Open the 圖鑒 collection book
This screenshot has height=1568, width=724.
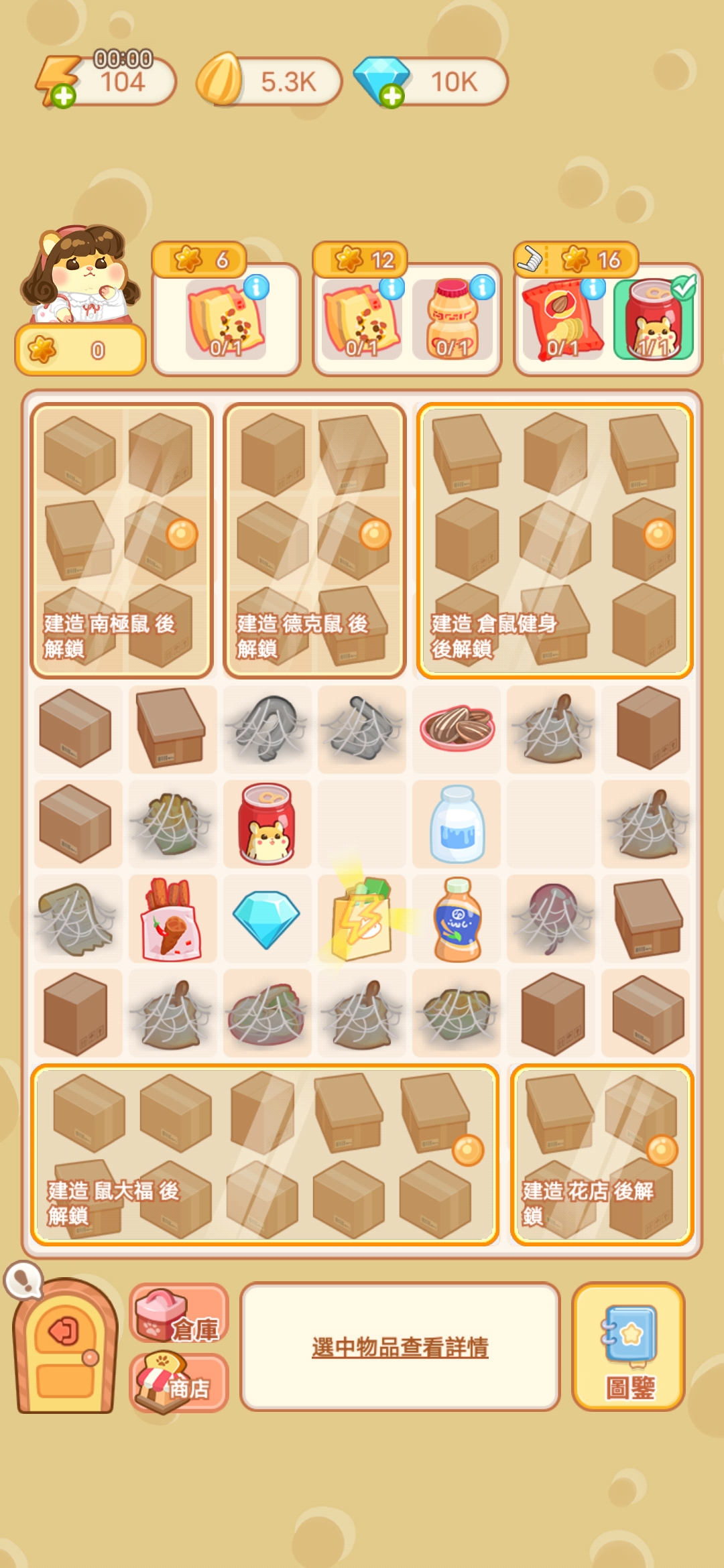pos(628,1347)
